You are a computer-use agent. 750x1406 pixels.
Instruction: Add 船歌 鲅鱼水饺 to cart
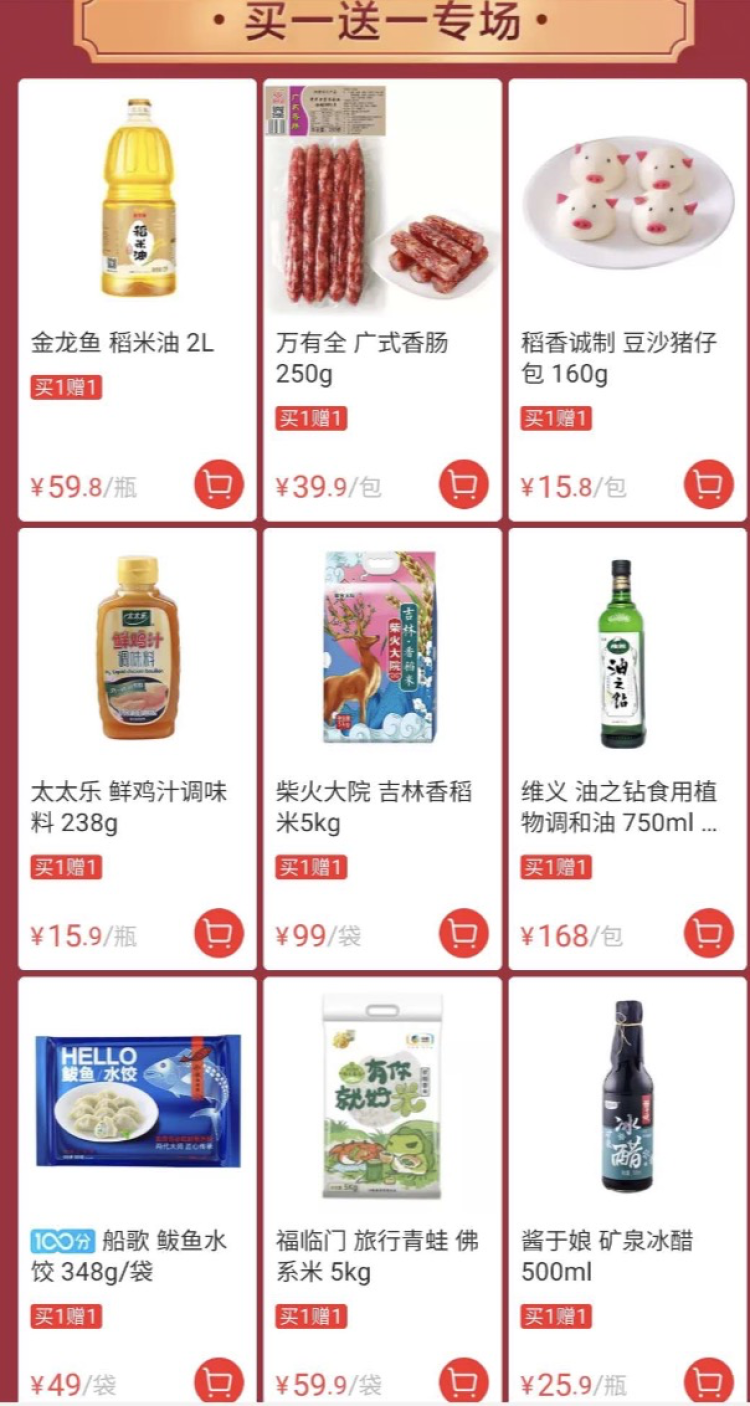click(219, 1382)
